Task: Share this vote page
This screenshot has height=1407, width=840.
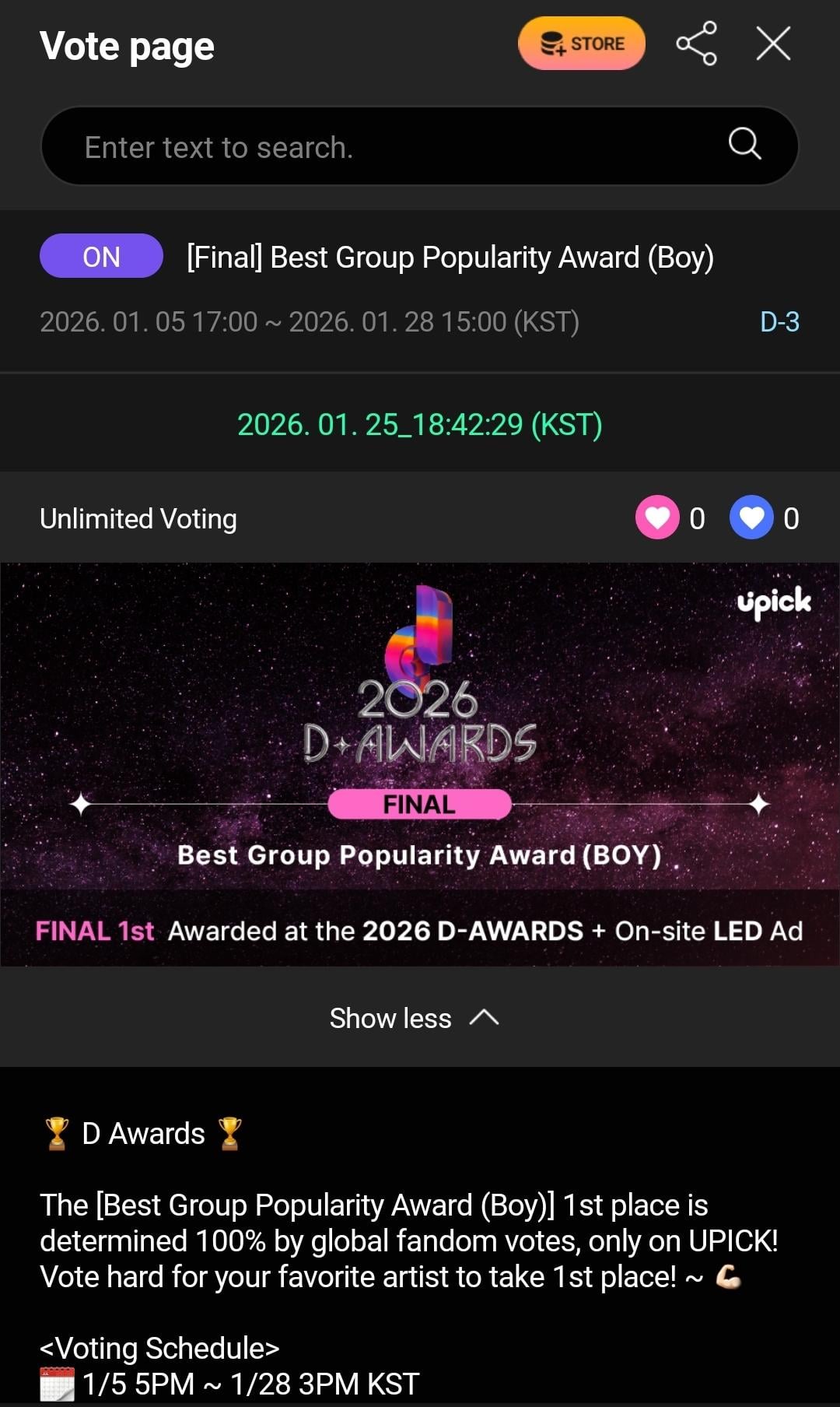Action: (x=696, y=44)
